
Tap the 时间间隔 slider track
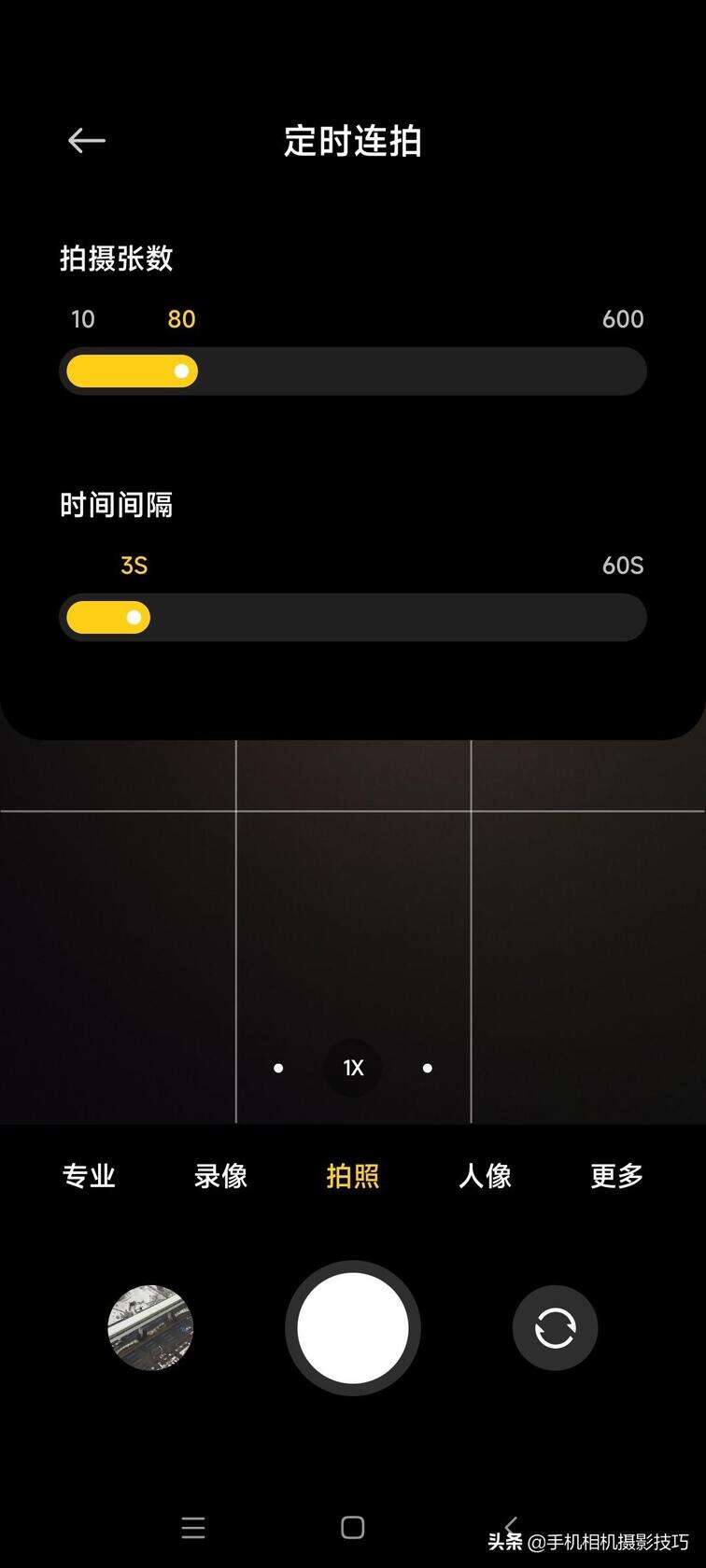tap(353, 618)
